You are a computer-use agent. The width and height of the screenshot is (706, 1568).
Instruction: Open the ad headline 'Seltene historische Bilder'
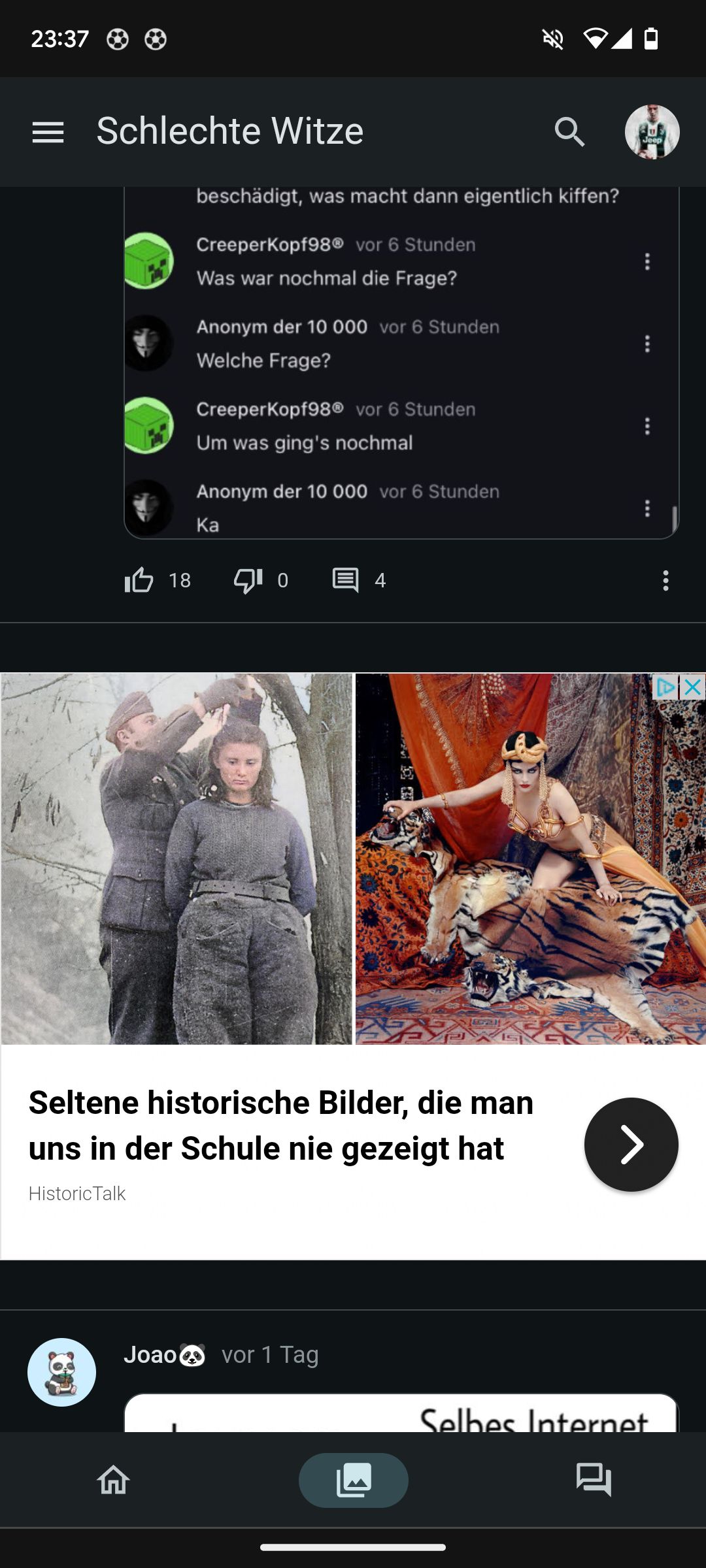[x=281, y=1125]
